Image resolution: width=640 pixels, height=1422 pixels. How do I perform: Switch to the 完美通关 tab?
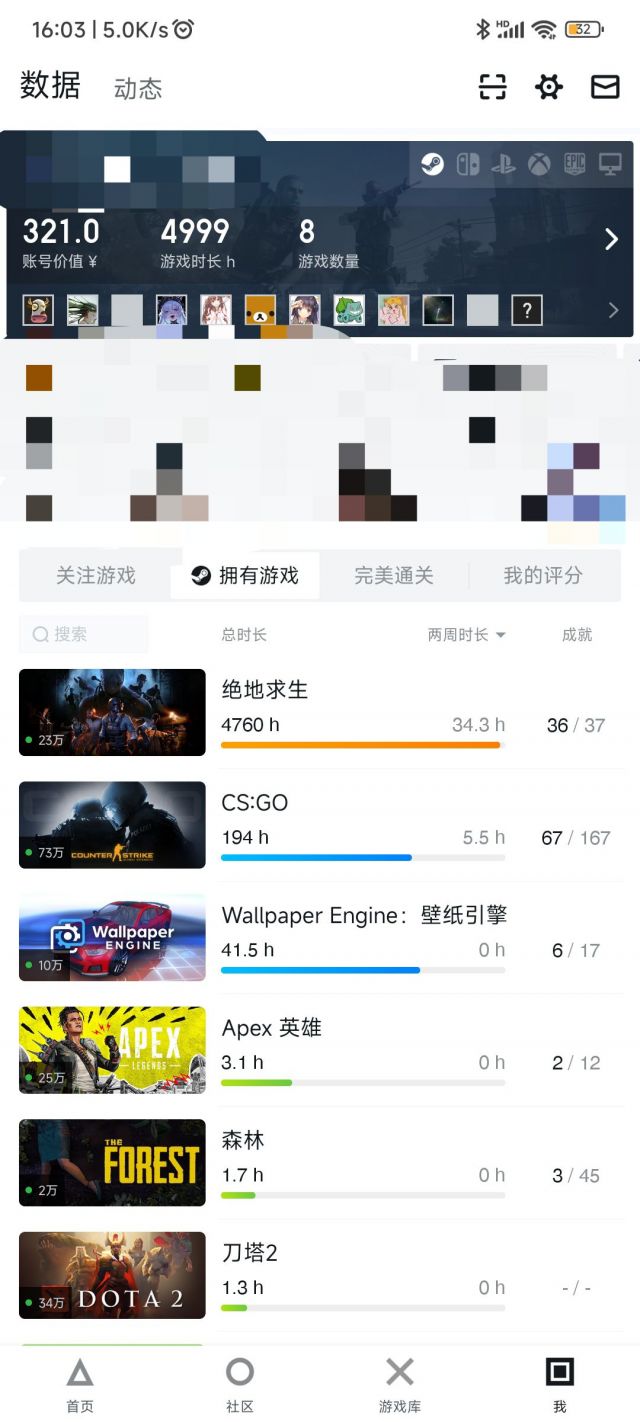[394, 575]
